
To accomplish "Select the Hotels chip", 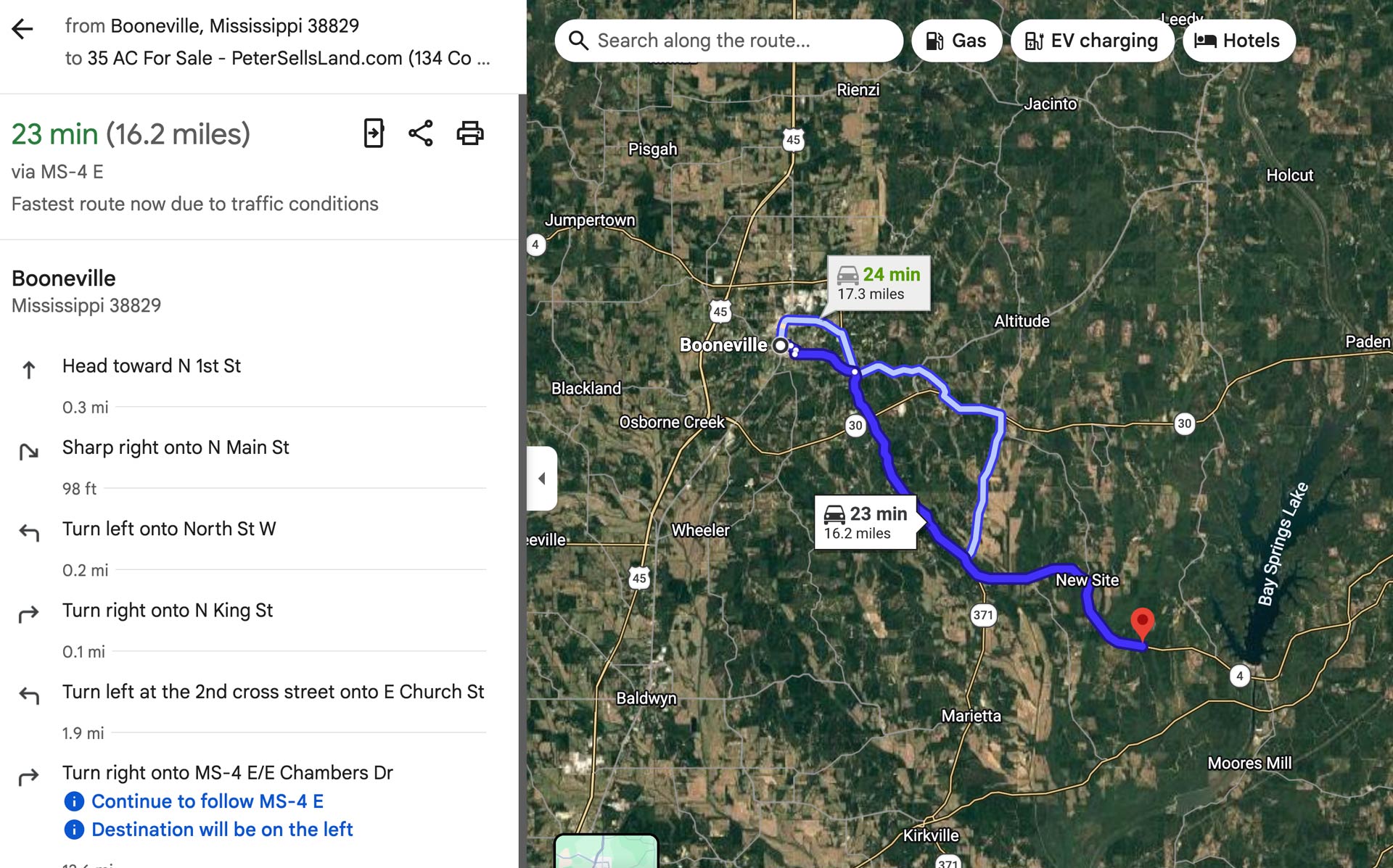I will tap(1238, 41).
